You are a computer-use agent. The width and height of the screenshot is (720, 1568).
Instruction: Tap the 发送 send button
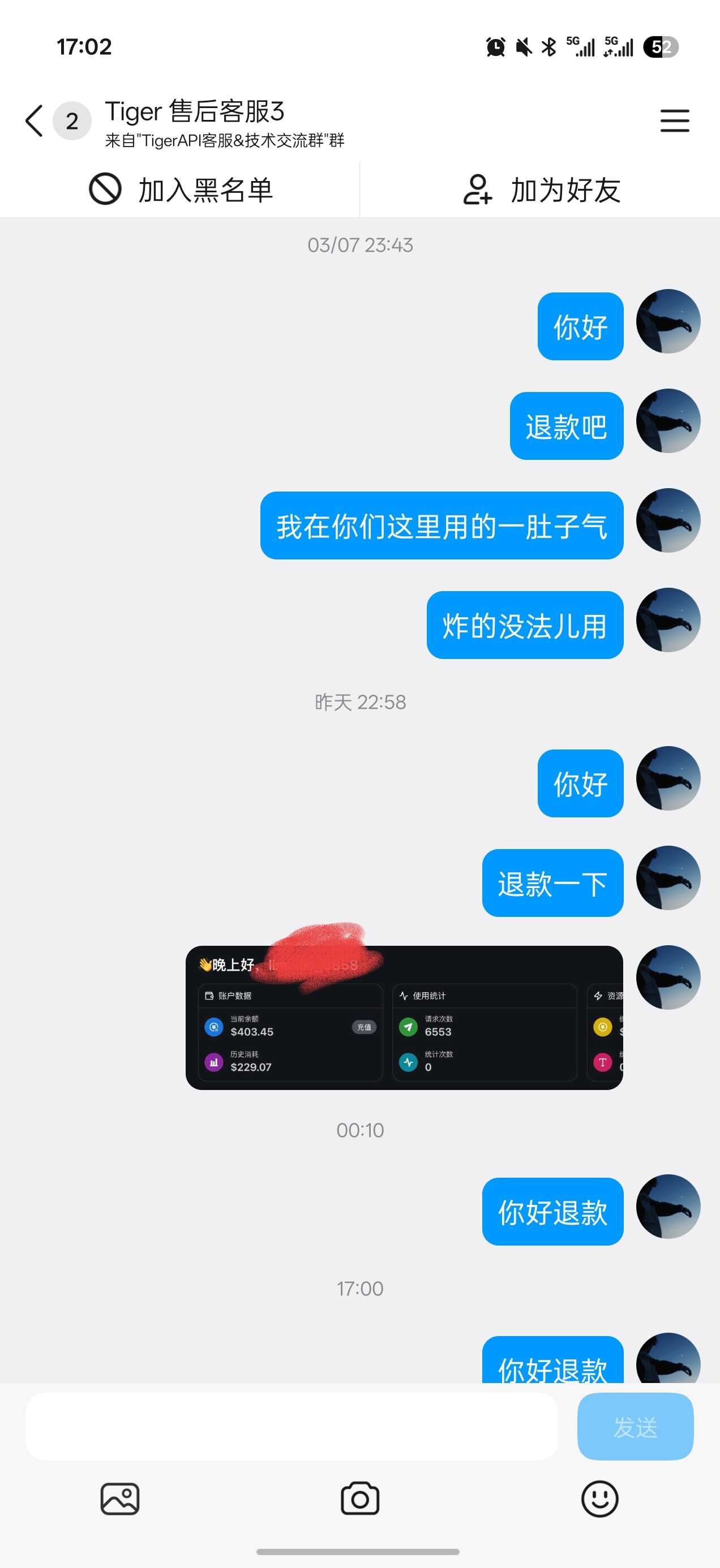pos(635,1426)
